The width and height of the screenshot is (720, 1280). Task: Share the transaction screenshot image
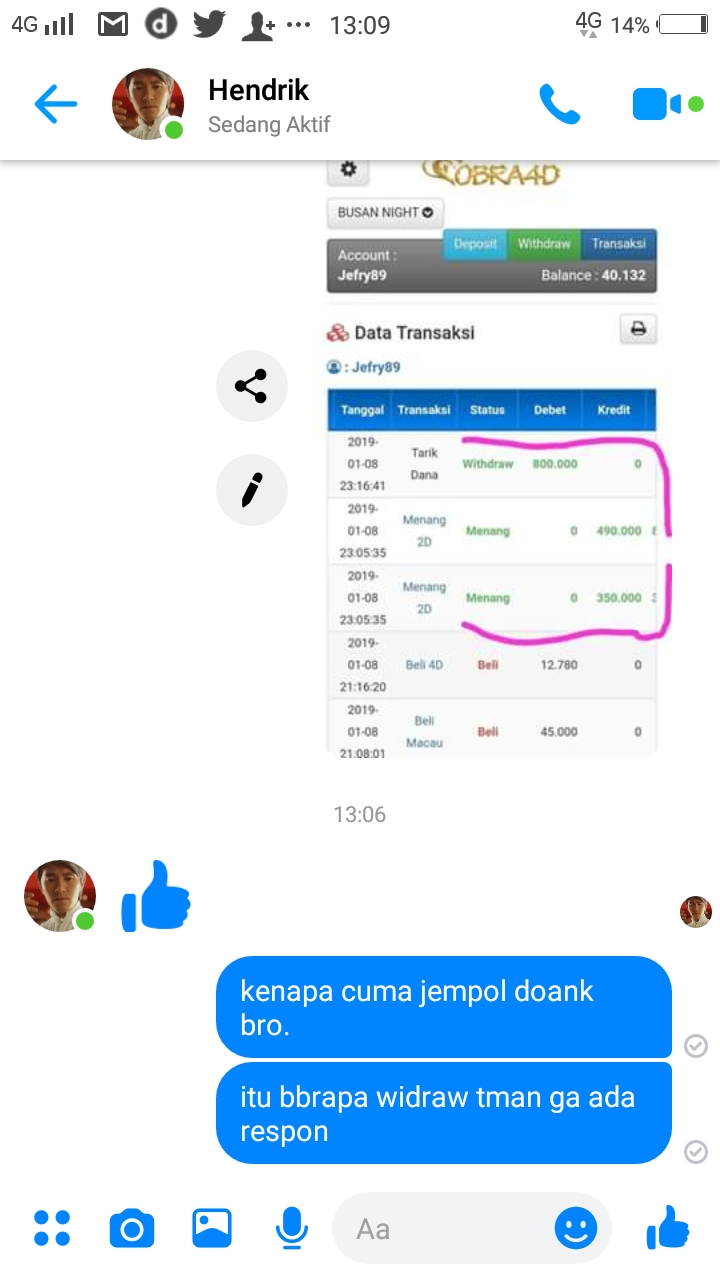pos(252,386)
